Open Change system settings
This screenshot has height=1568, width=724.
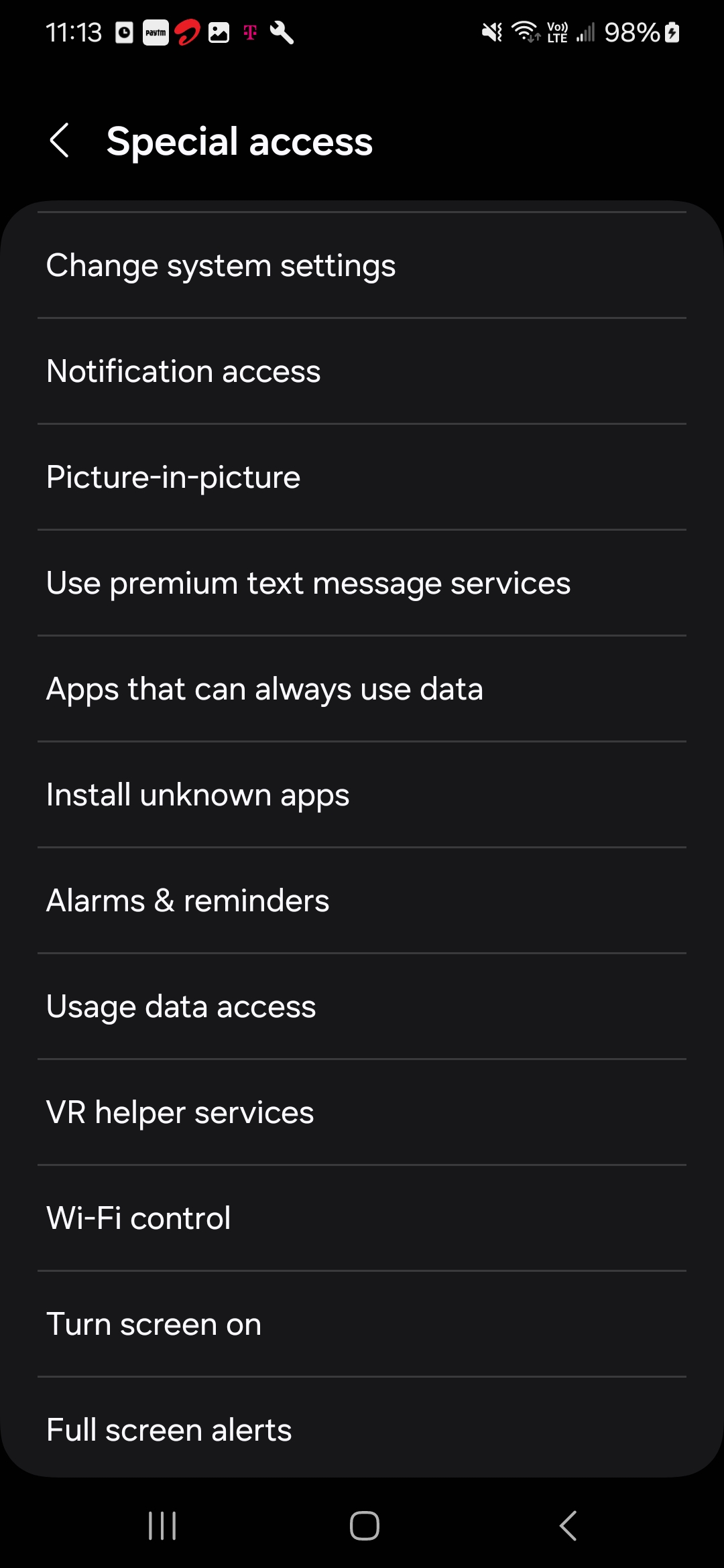[362, 265]
